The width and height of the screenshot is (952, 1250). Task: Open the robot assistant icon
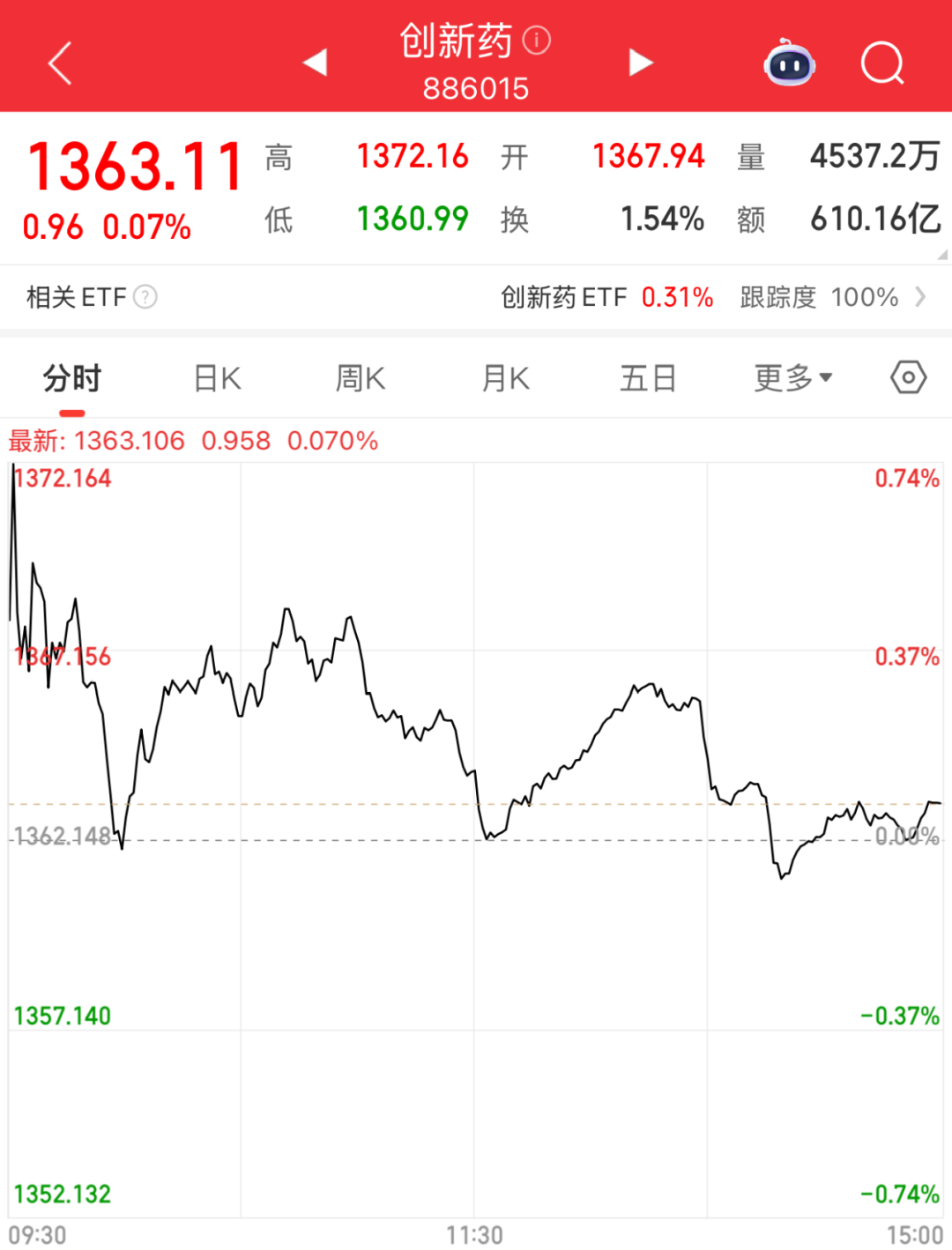coord(790,63)
